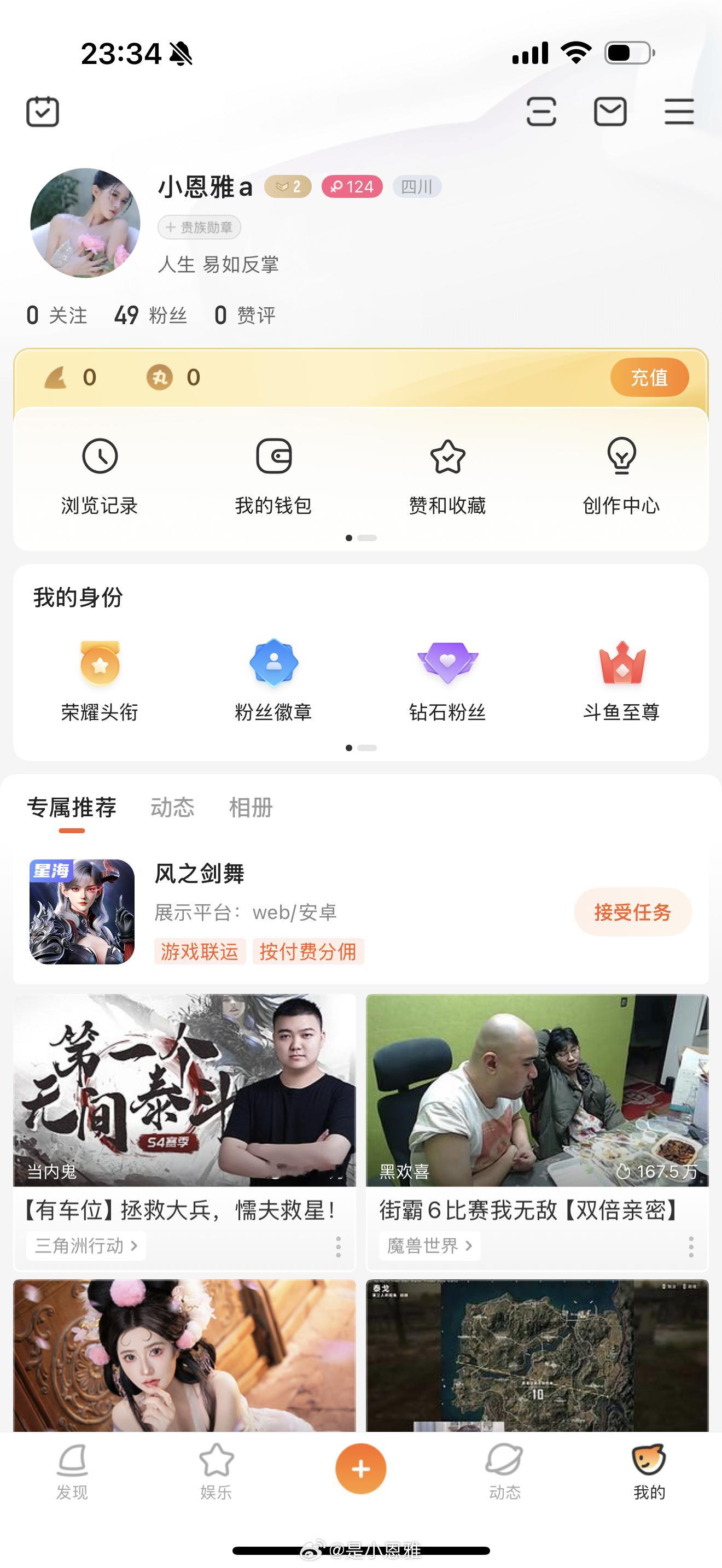Viewport: 722px width, 1568px height.
Task: Open the message inbox icon
Action: tap(611, 112)
